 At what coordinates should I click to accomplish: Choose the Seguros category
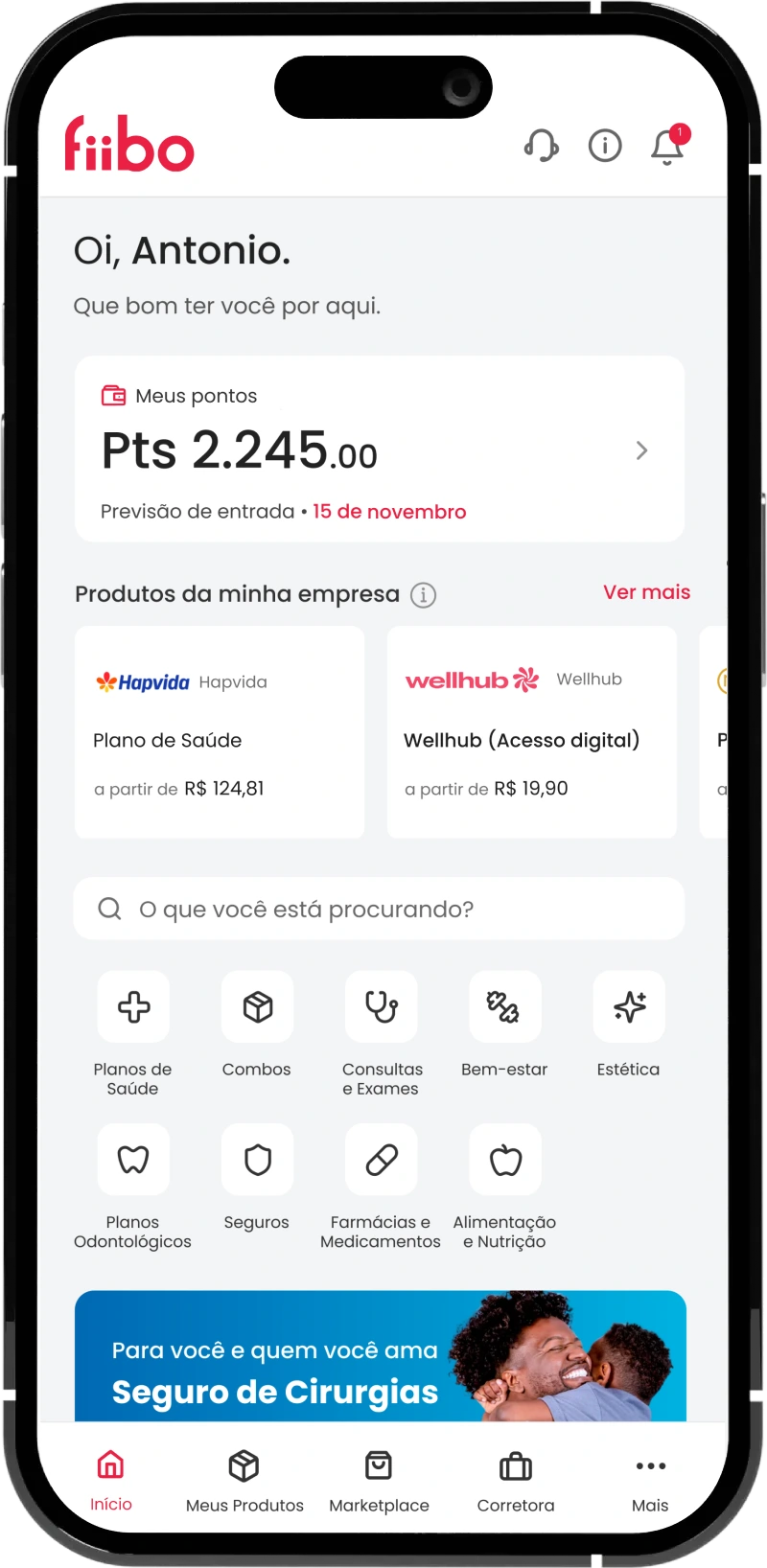pyautogui.click(x=257, y=1161)
